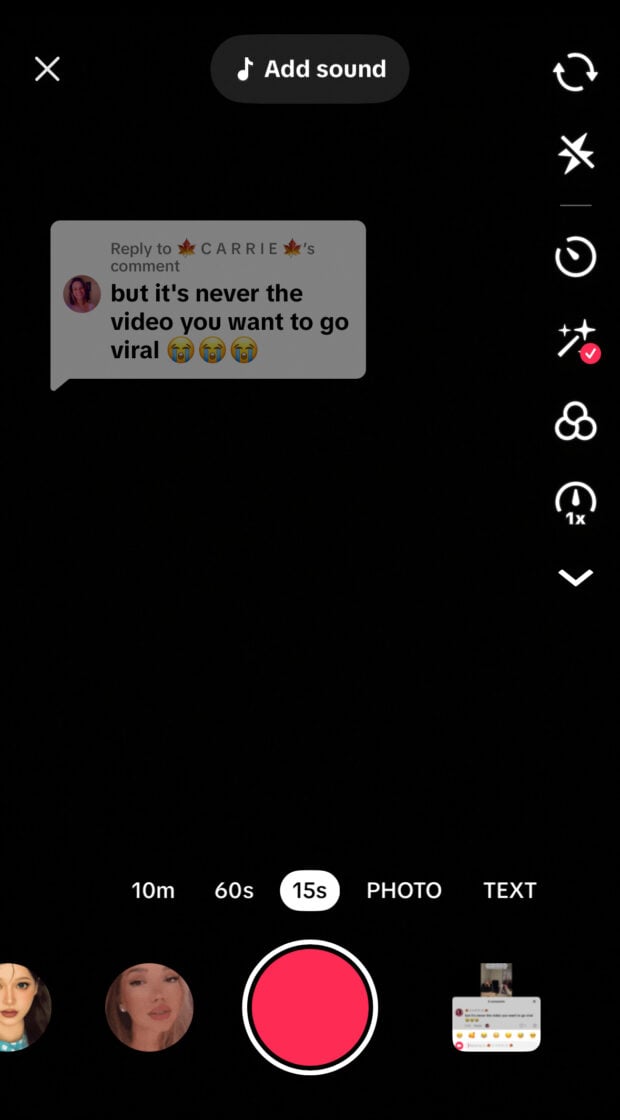
Task: Select the 60s duration
Action: 234,890
